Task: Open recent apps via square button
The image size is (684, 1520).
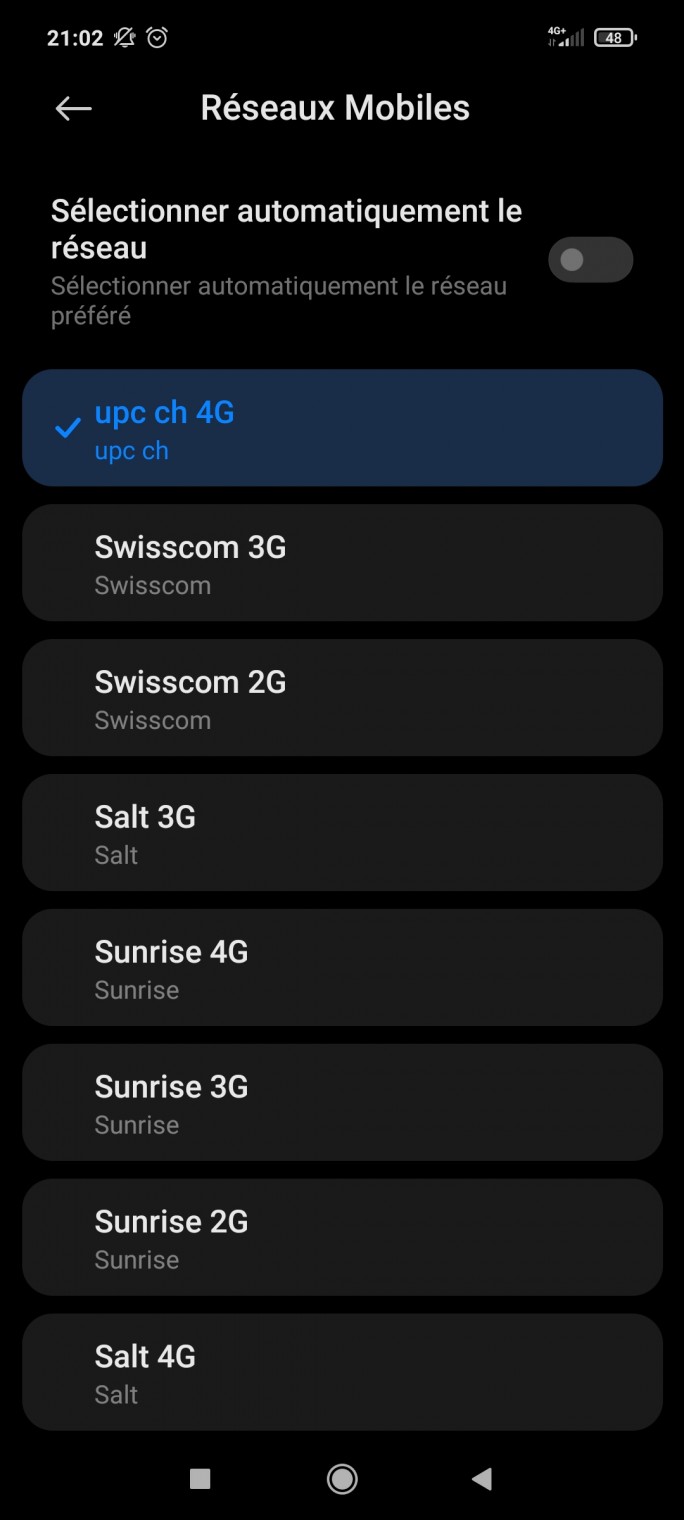Action: click(x=200, y=1479)
